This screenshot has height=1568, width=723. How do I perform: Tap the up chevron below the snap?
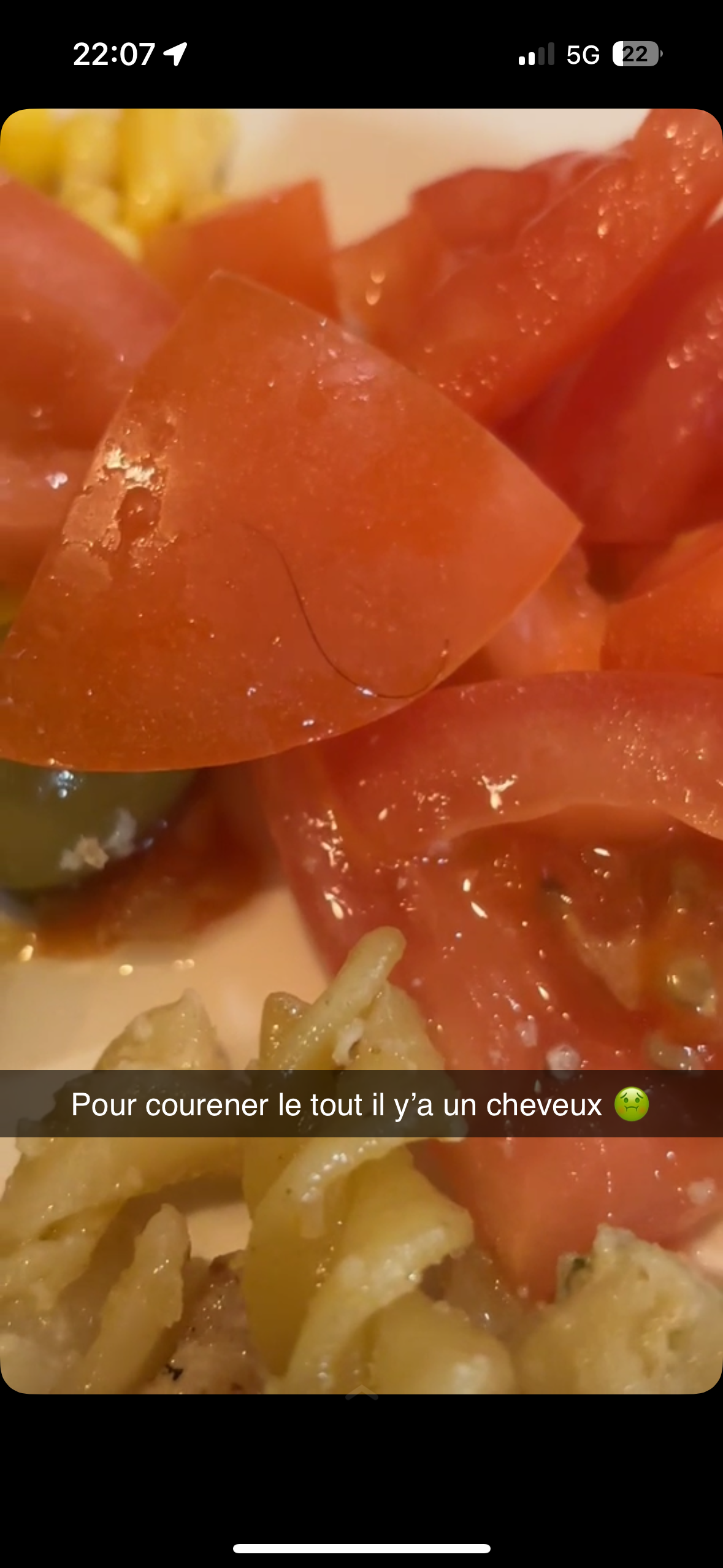point(362,1393)
